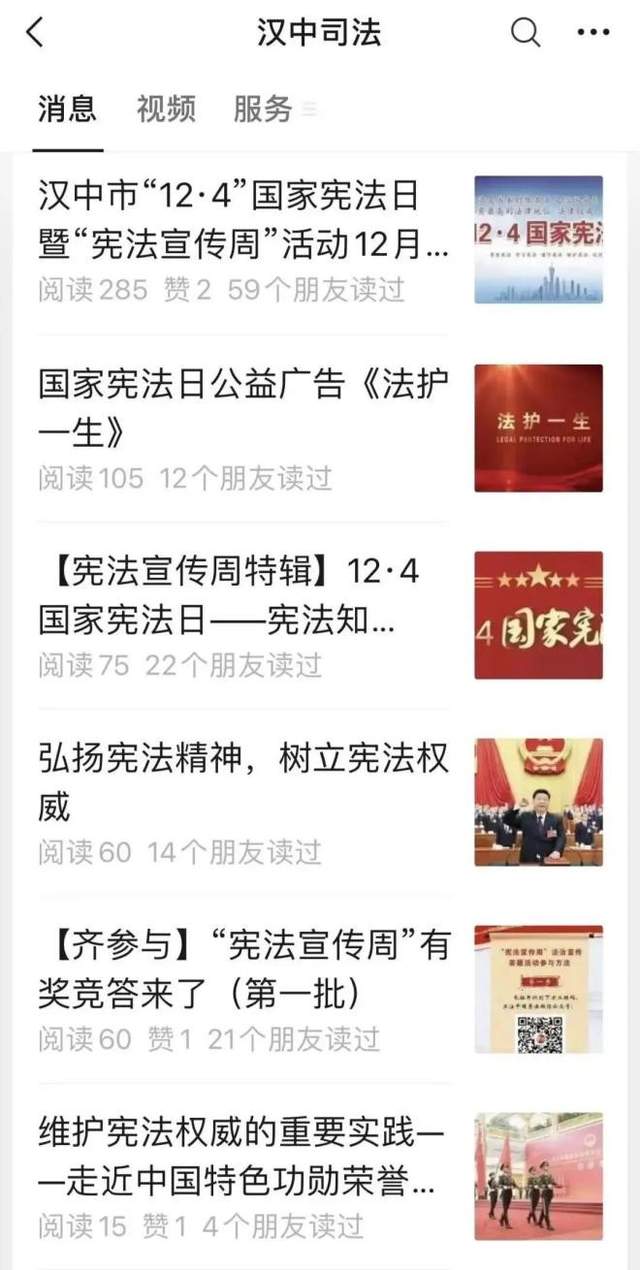The height and width of the screenshot is (1270, 640).
Task: Go back from 汉中司法 page
Action: (x=35, y=33)
